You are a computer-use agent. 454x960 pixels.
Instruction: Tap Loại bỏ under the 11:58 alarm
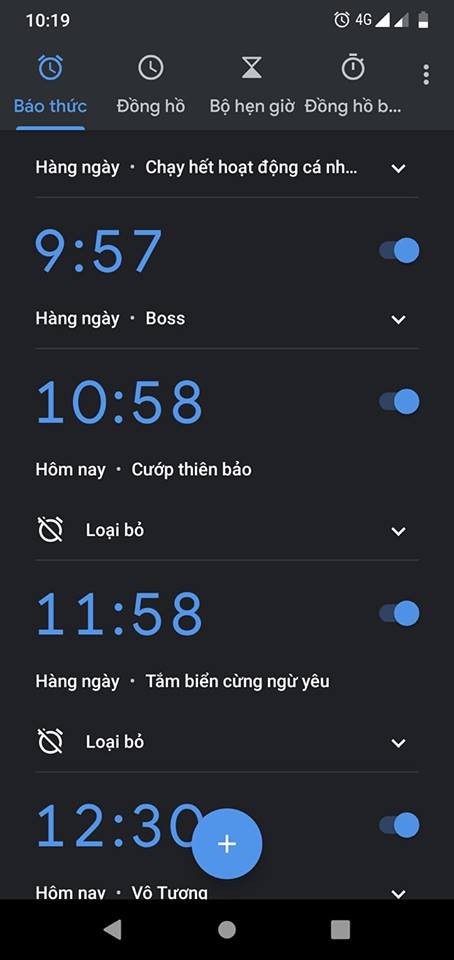tap(91, 742)
